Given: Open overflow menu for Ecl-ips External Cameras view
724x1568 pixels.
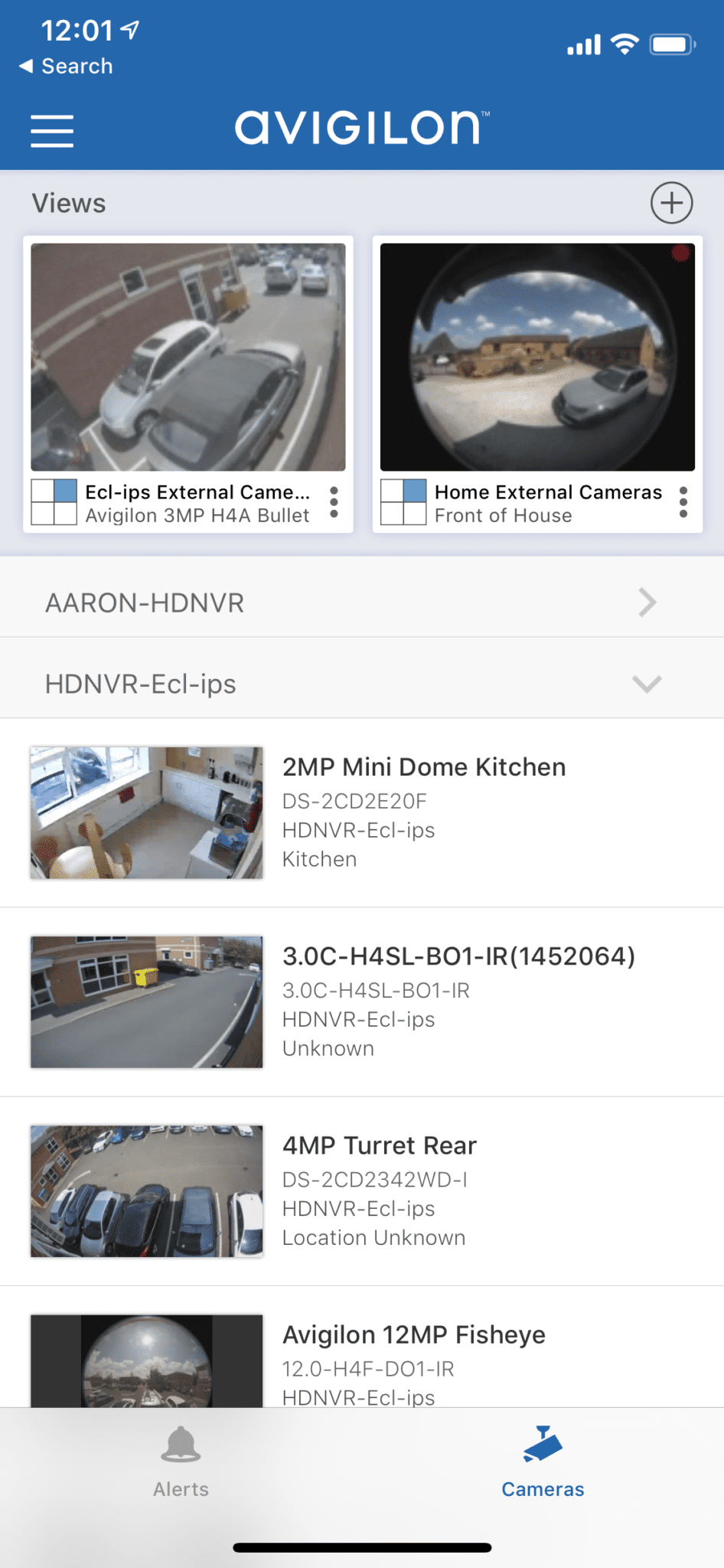Looking at the screenshot, I should pos(334,503).
